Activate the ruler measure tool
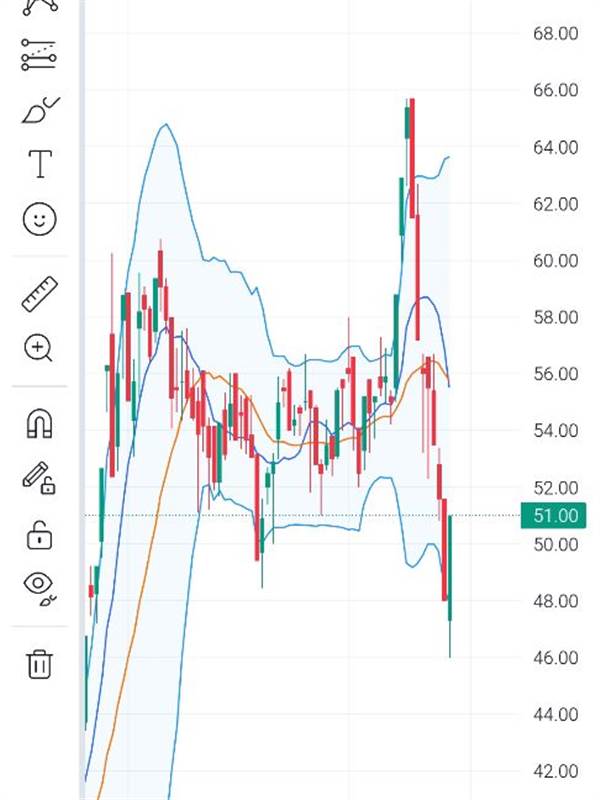 (x=39, y=294)
